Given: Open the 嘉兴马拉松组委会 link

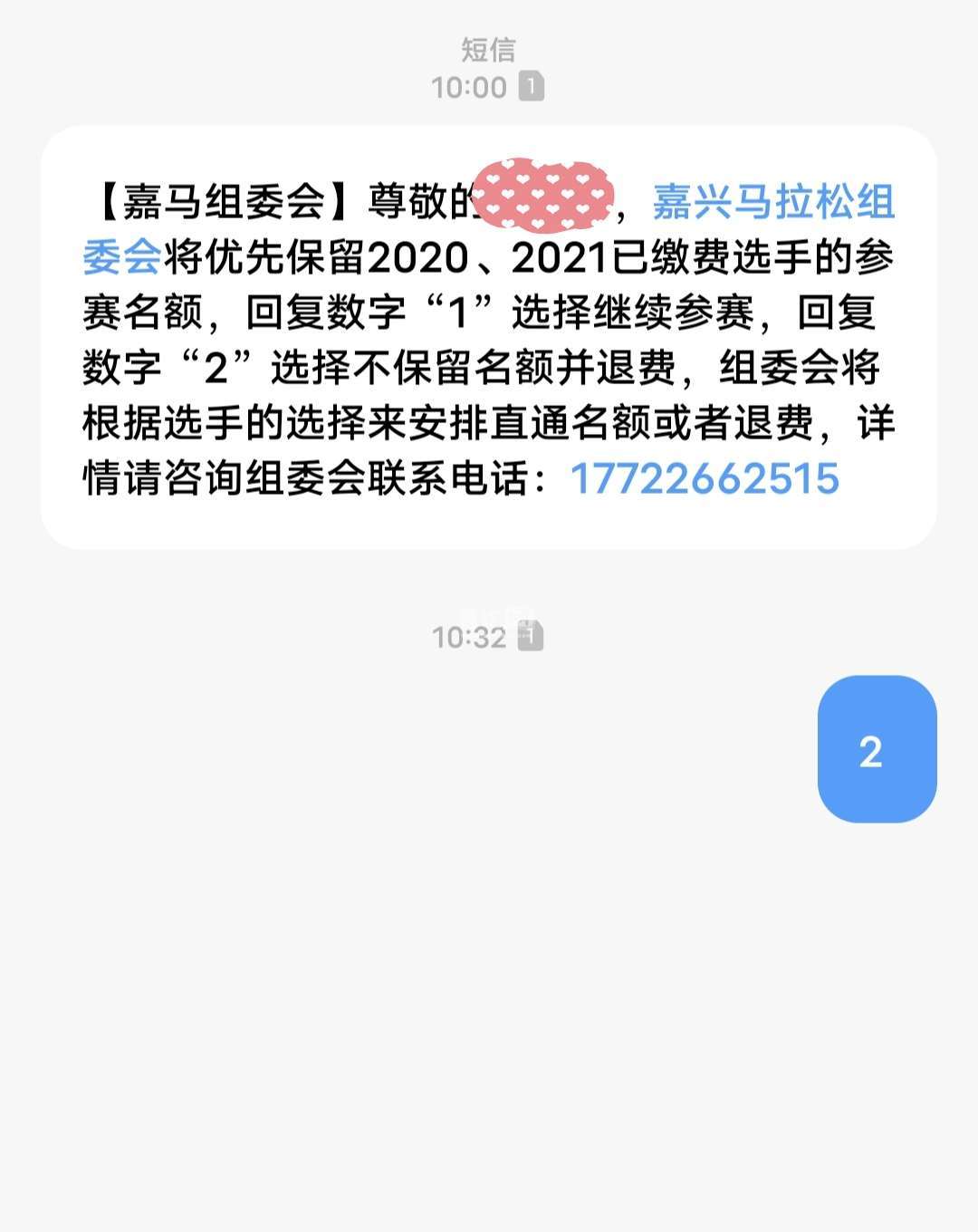Looking at the screenshot, I should coord(772,202).
